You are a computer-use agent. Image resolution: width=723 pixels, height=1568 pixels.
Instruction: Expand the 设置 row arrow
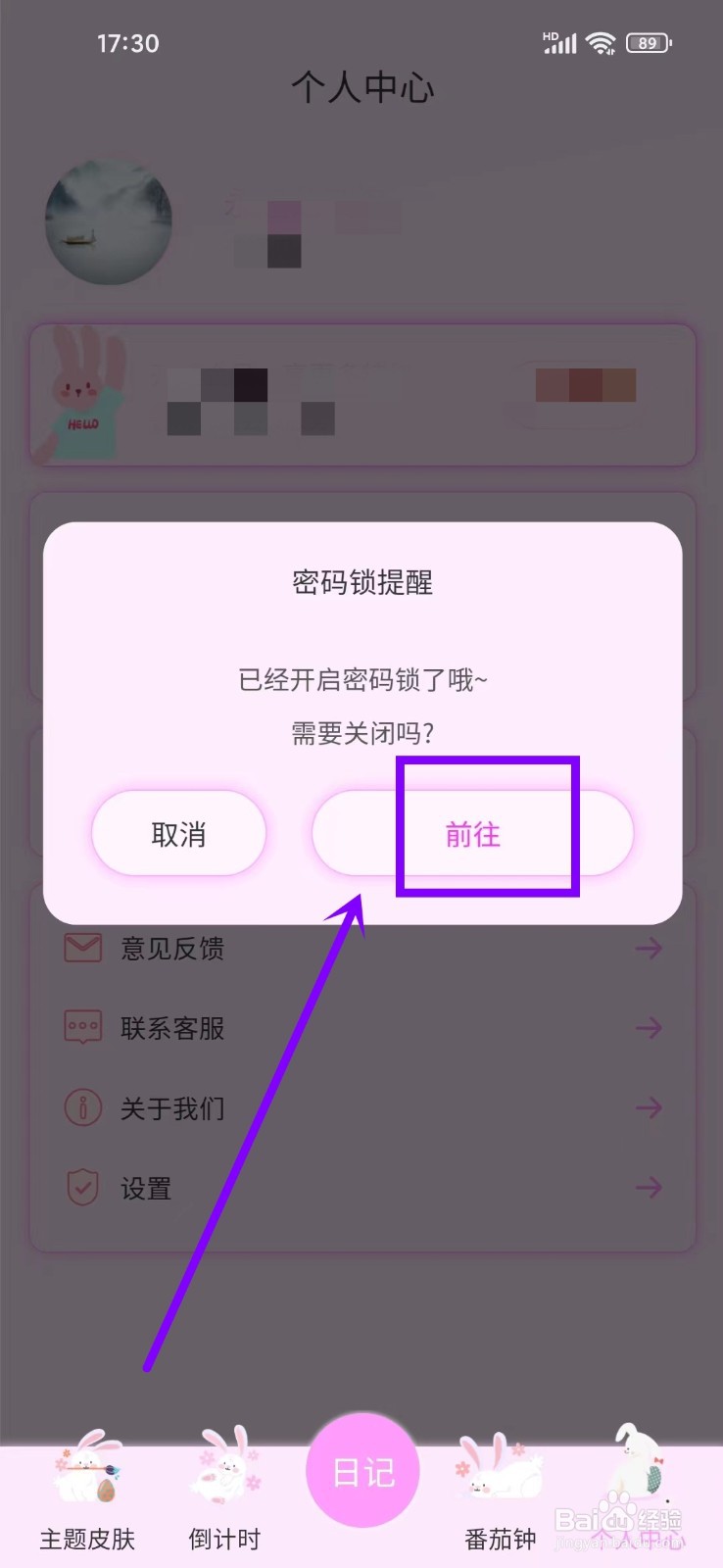(x=648, y=1187)
